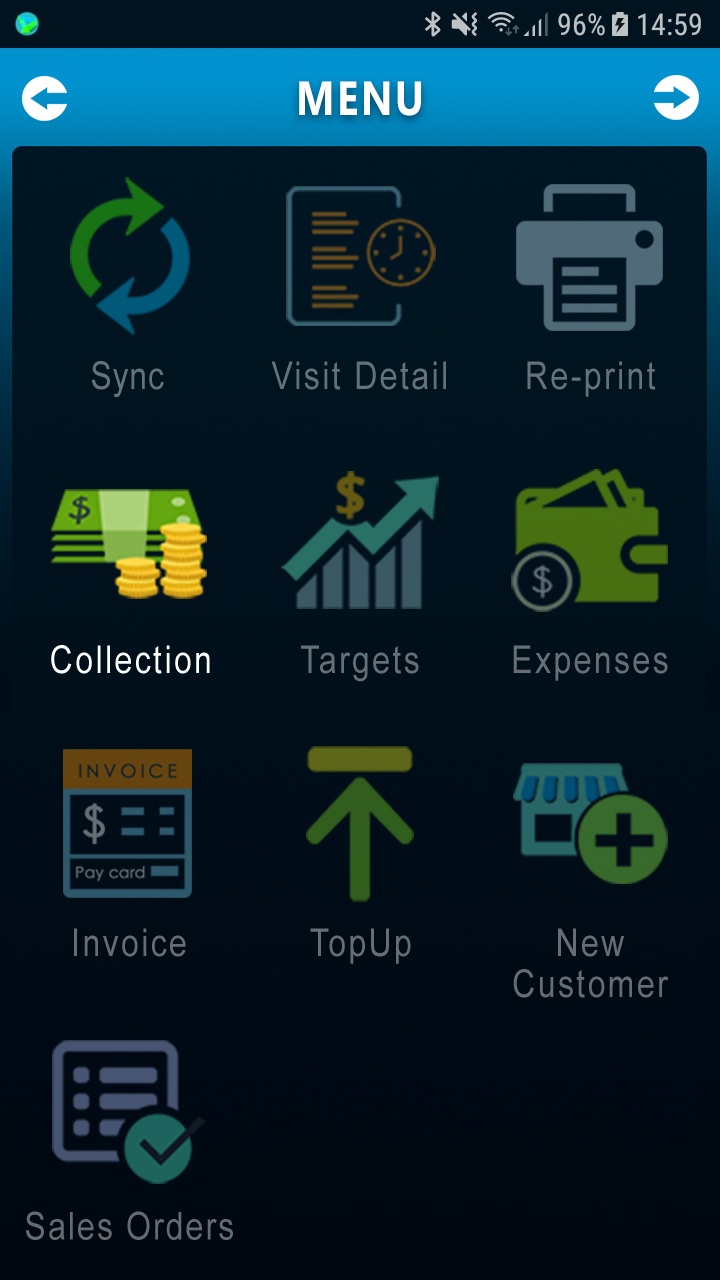Tap the forward arrow in the header
Image resolution: width=720 pixels, height=1280 pixels.
tap(676, 98)
